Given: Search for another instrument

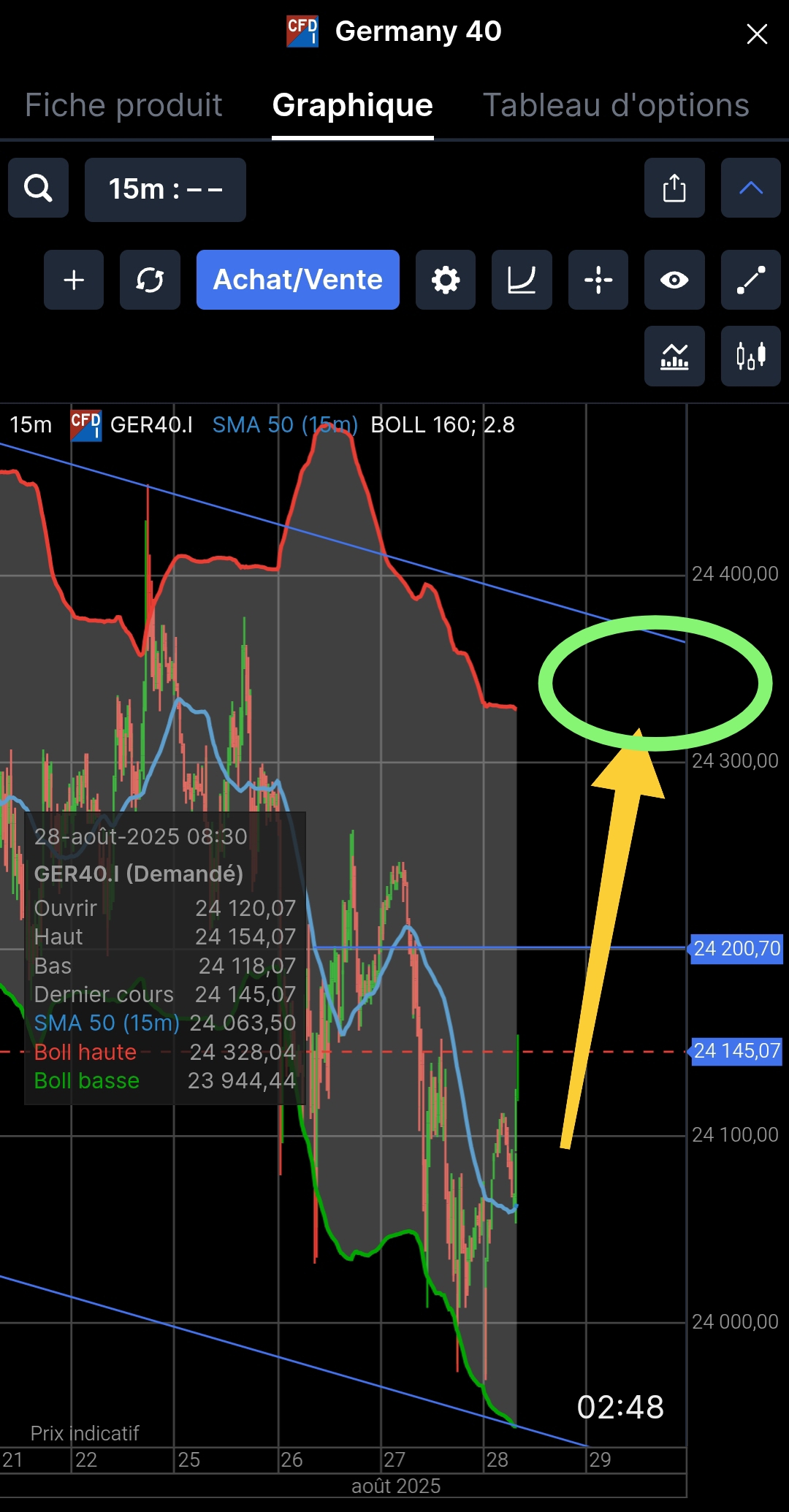Looking at the screenshot, I should point(38,188).
